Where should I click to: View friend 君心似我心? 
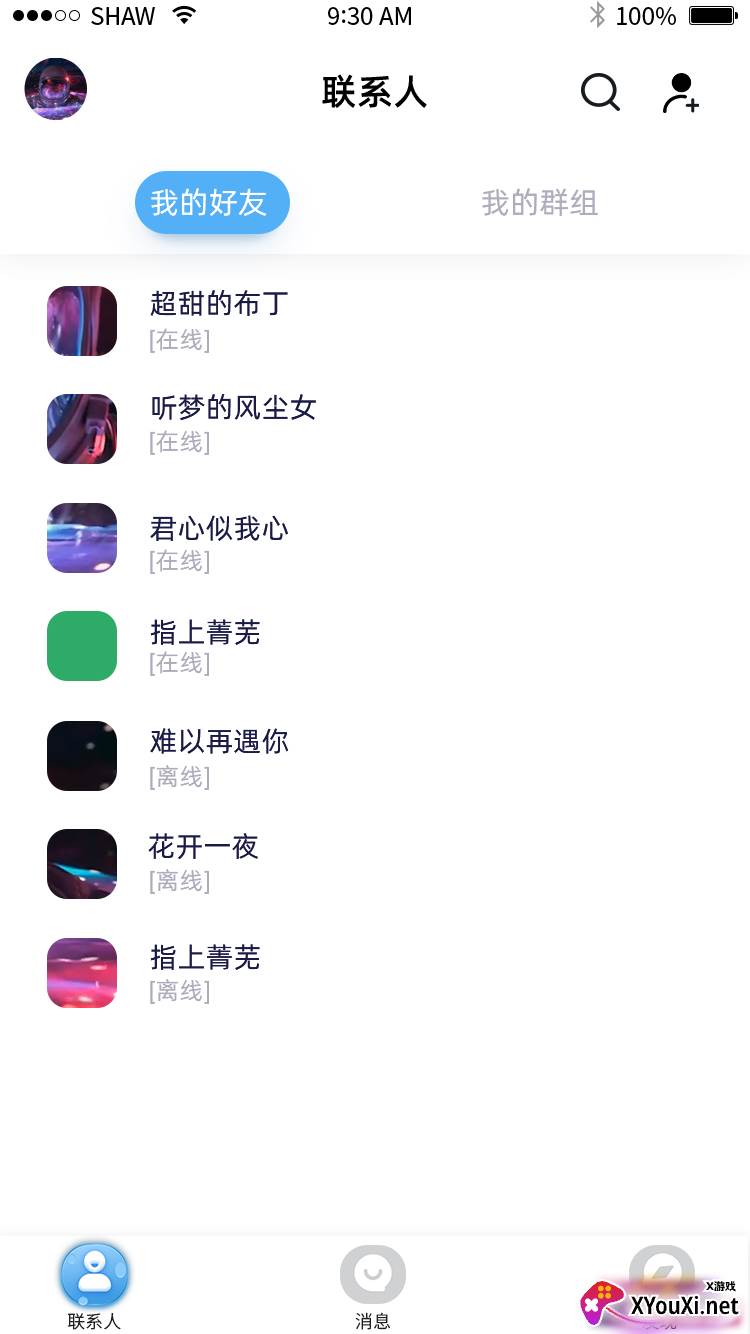(x=219, y=542)
